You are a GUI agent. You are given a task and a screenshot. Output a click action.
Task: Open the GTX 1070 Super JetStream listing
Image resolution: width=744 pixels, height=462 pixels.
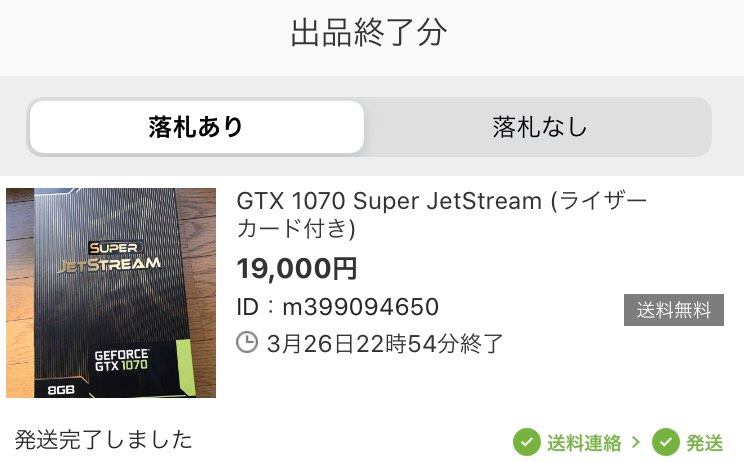441,214
